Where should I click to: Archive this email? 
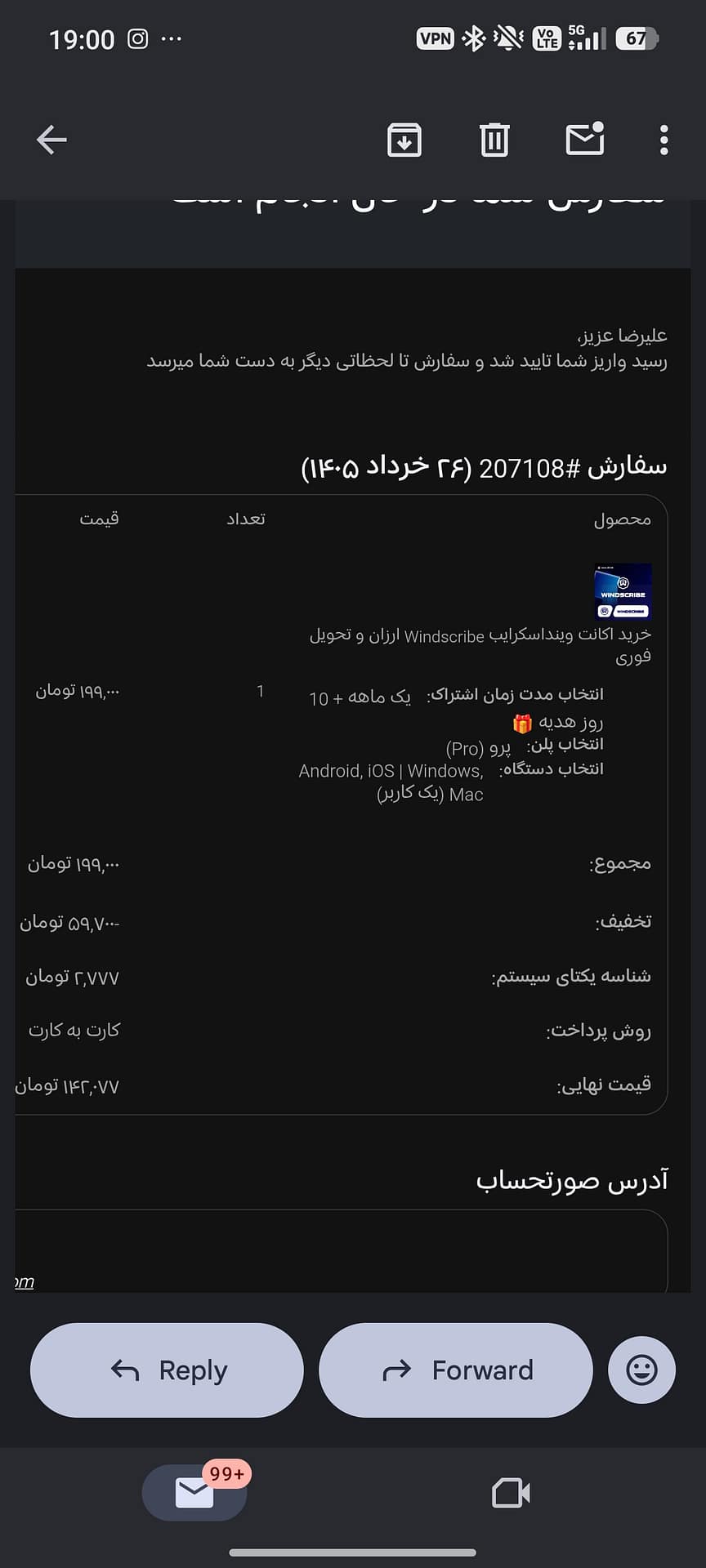pos(404,140)
